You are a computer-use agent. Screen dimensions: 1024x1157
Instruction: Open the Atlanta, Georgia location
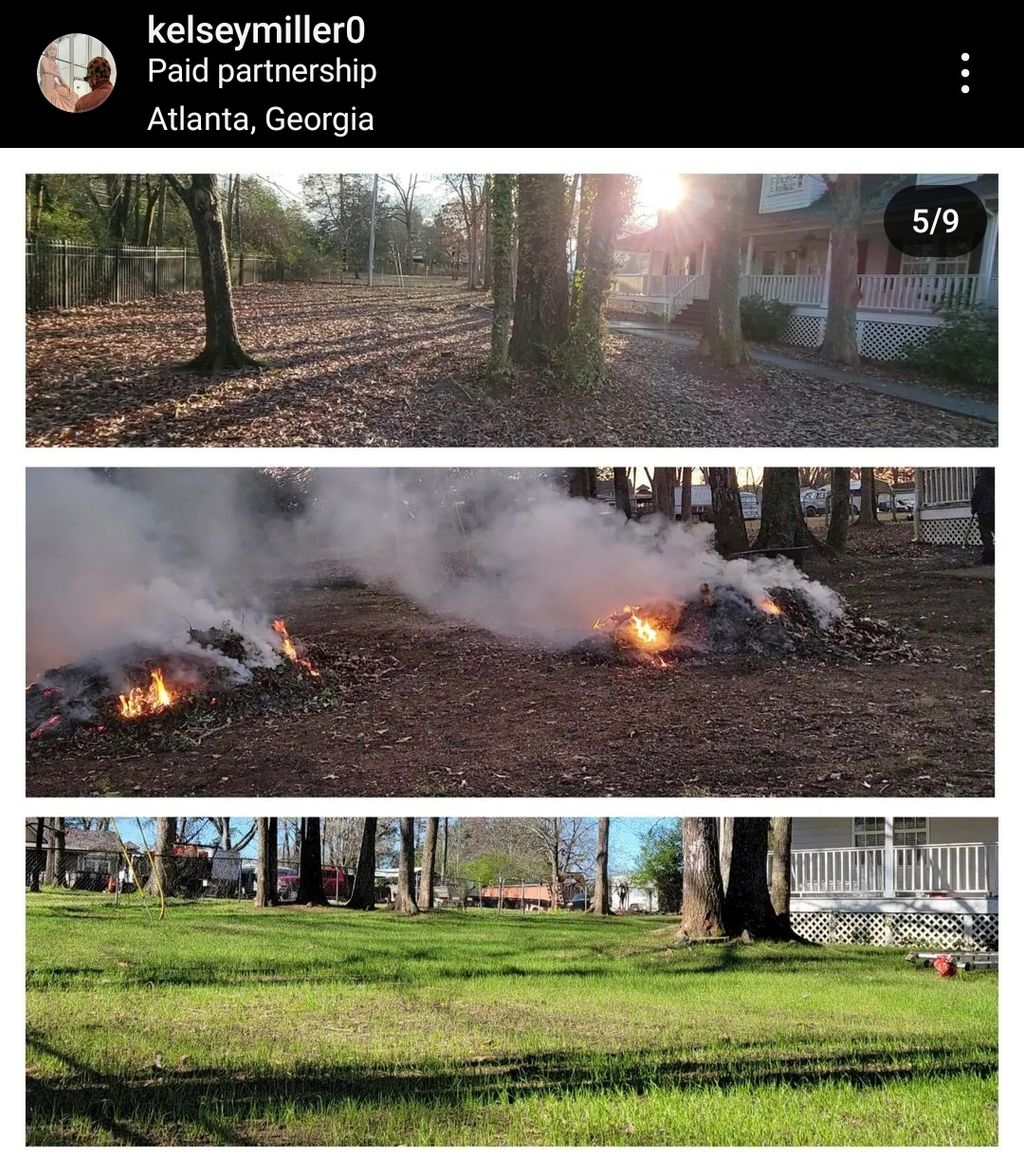pos(260,120)
